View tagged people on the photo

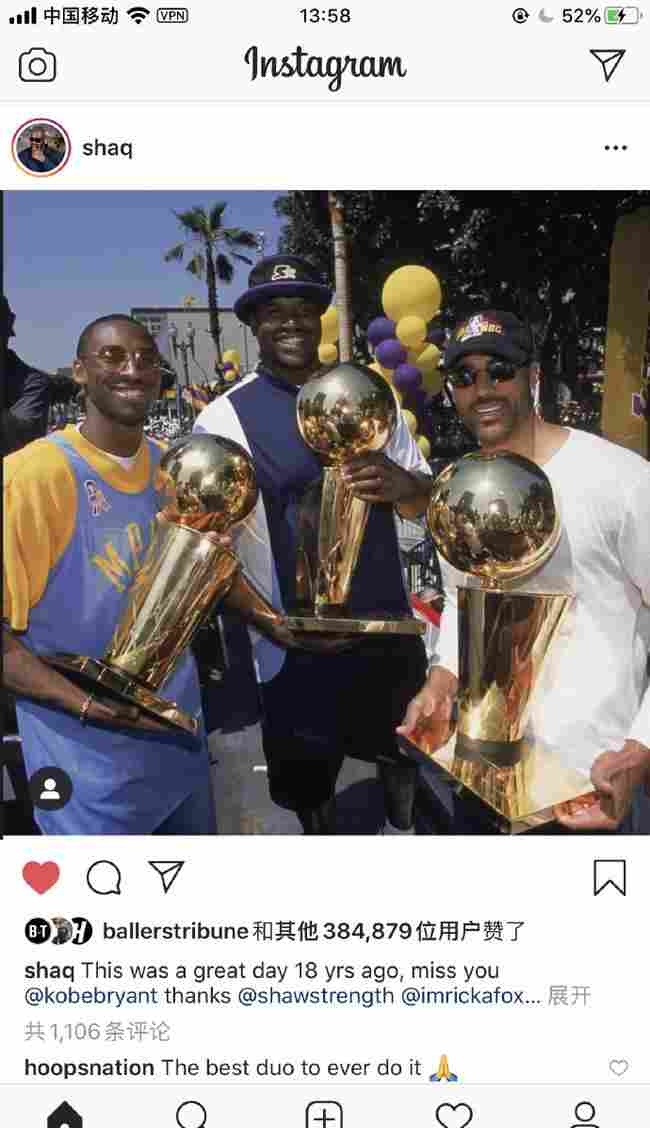pyautogui.click(x=50, y=789)
